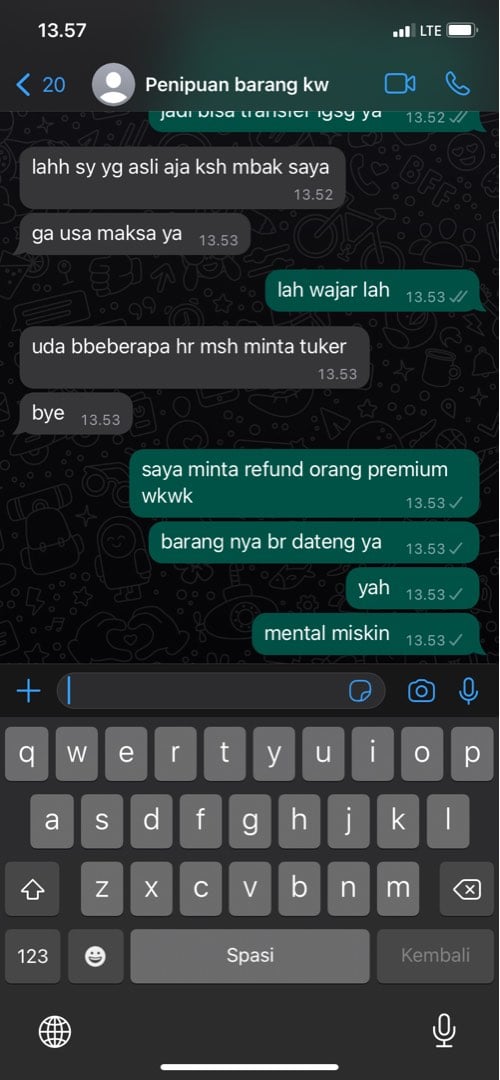Start a video call
This screenshot has height=1080, width=500.
(x=399, y=84)
